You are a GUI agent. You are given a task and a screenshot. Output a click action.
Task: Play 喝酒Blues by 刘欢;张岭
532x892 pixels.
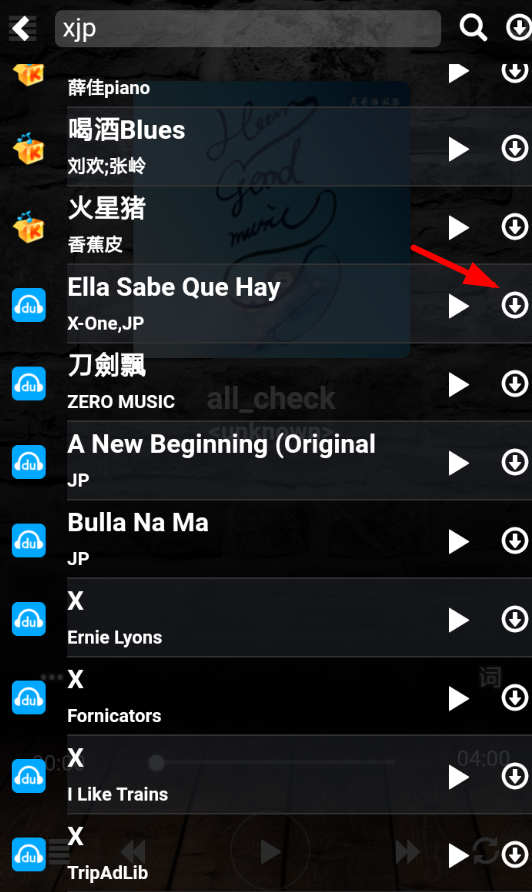[x=459, y=150]
